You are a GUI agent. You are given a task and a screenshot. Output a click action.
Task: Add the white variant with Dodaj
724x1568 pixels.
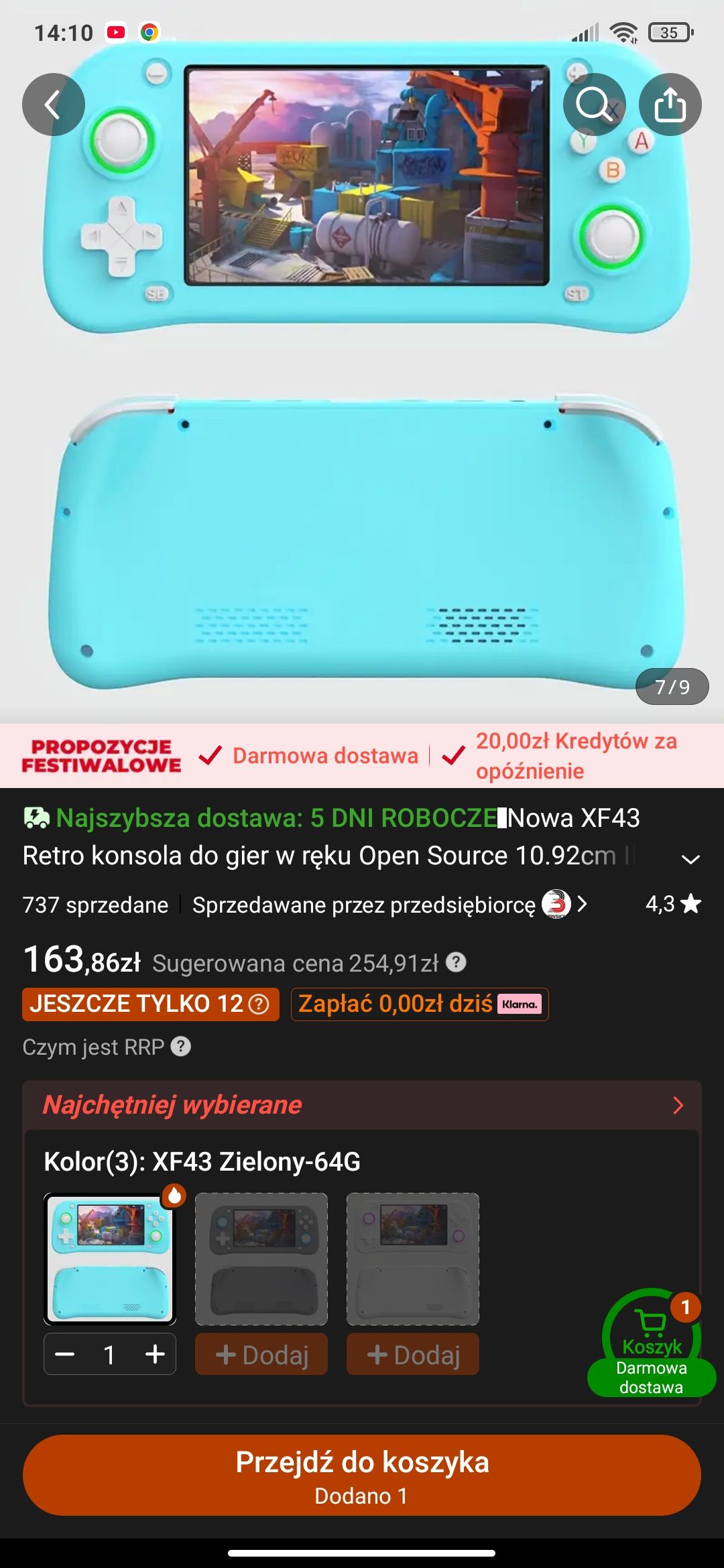[413, 1354]
